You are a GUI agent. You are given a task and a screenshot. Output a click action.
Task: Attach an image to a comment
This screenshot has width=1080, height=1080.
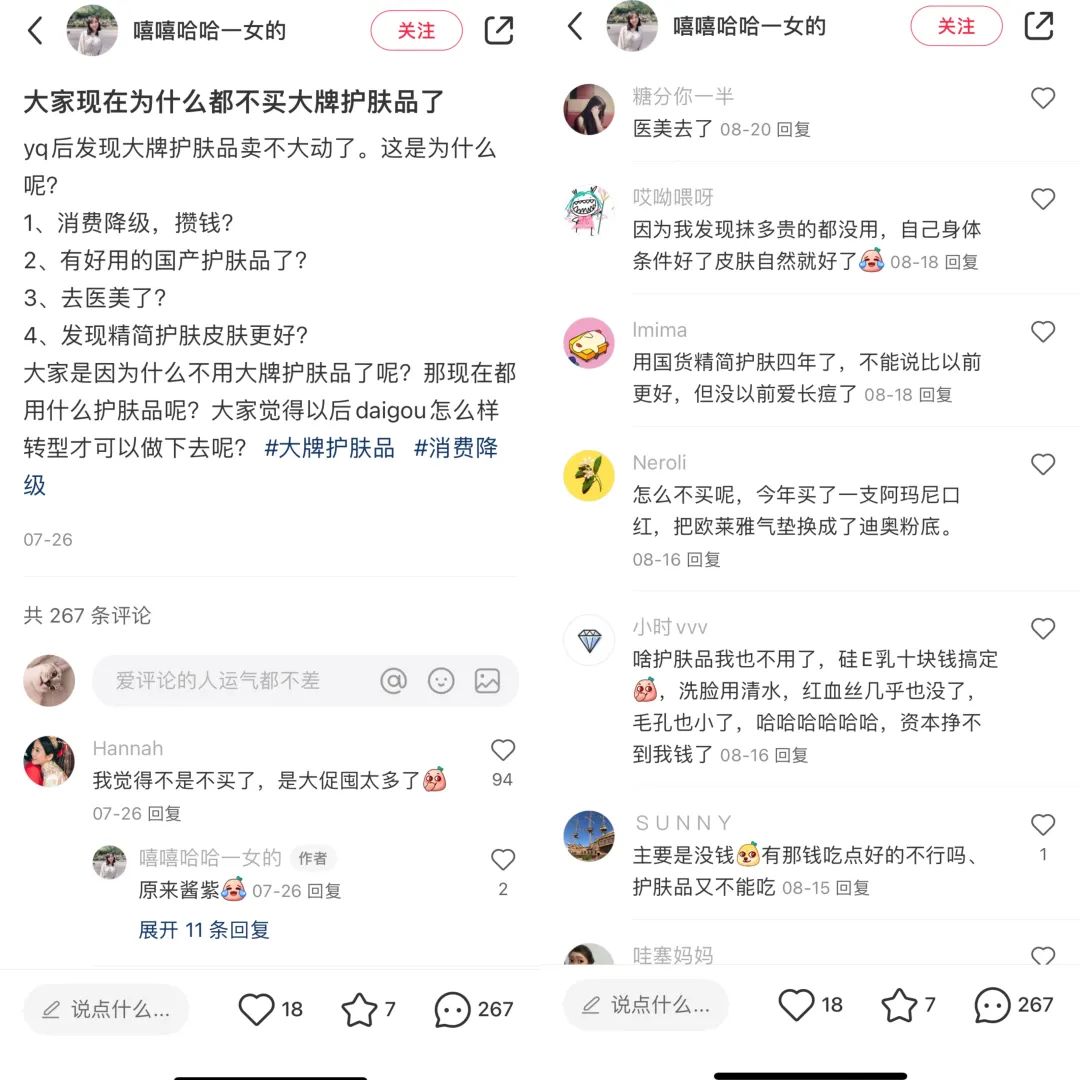(x=487, y=681)
